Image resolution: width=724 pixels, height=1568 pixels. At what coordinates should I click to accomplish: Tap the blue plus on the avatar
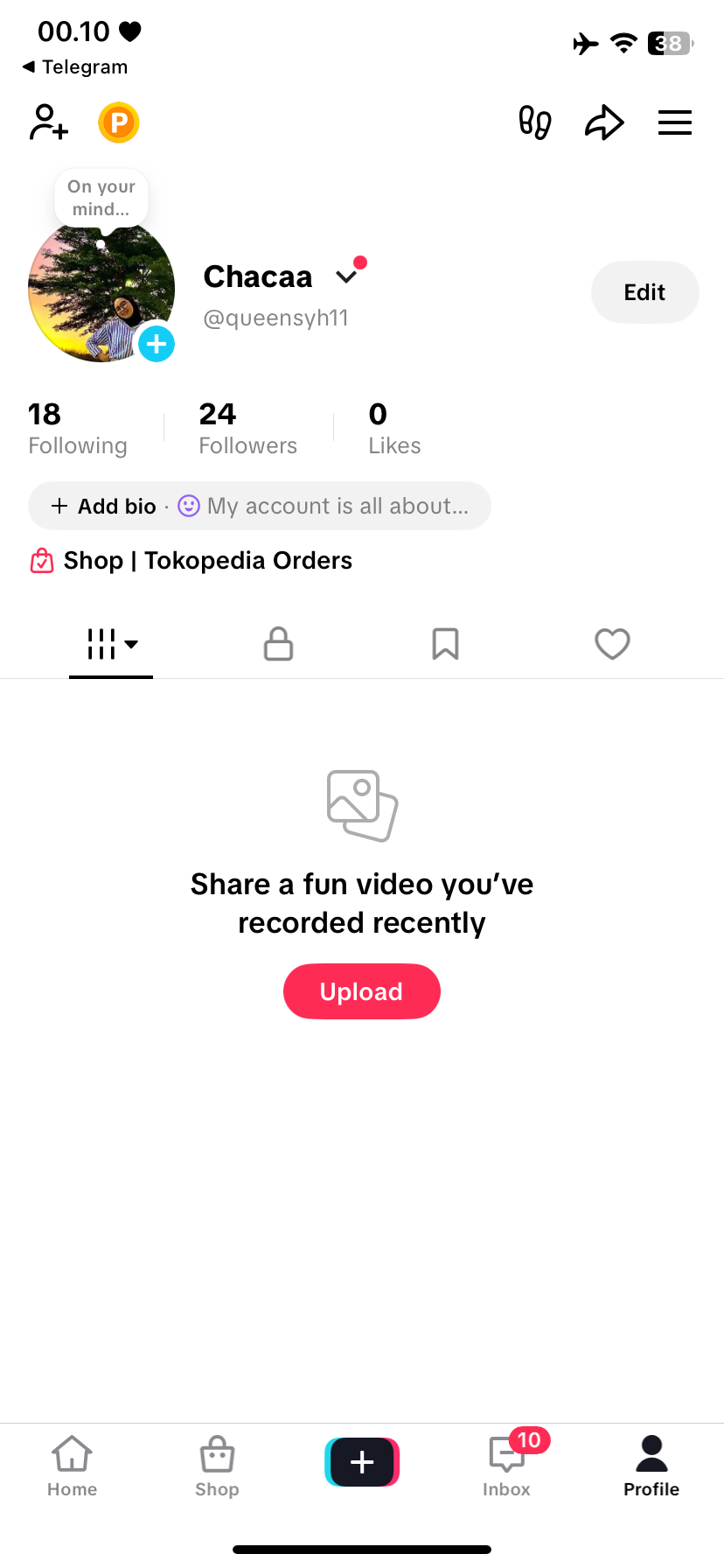click(x=157, y=344)
